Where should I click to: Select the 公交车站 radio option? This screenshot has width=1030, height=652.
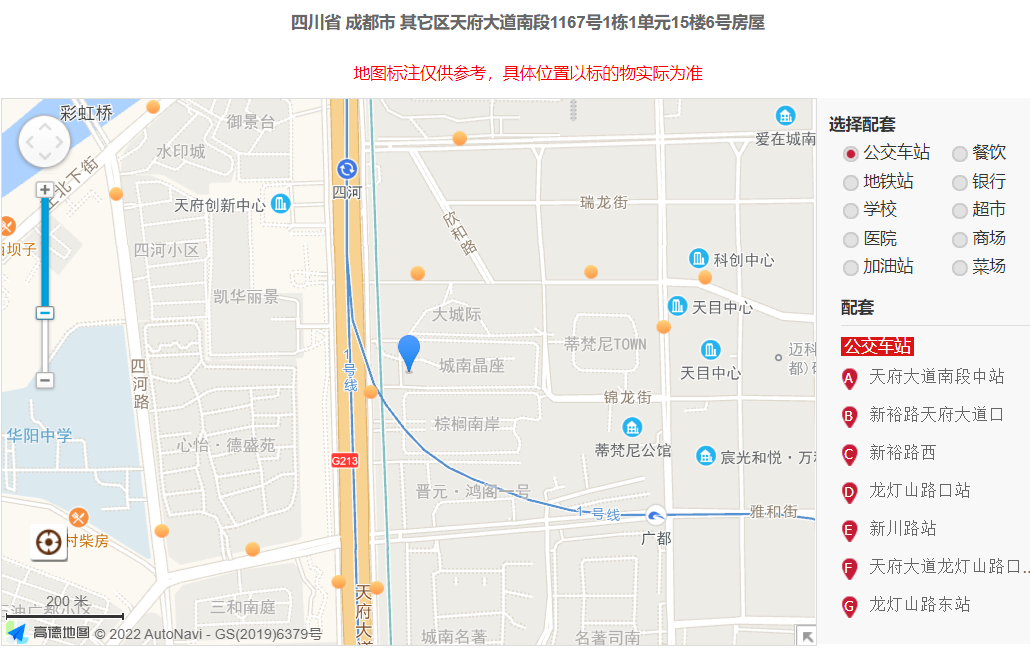click(851, 154)
